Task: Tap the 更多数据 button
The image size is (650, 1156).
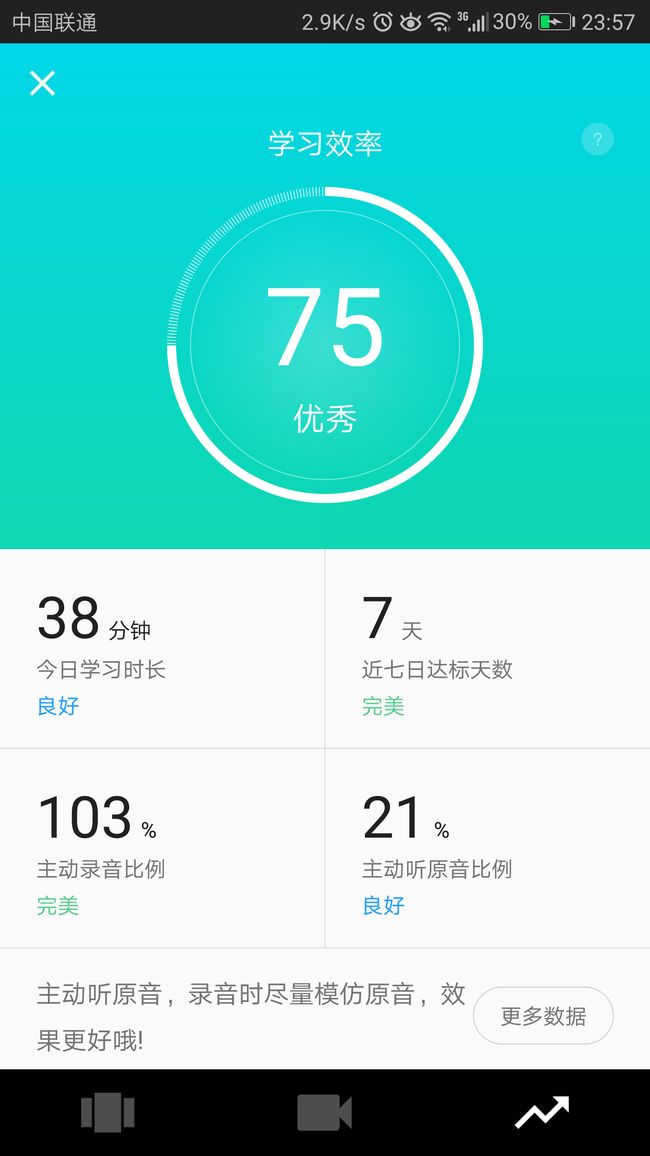Action: pyautogui.click(x=543, y=1016)
